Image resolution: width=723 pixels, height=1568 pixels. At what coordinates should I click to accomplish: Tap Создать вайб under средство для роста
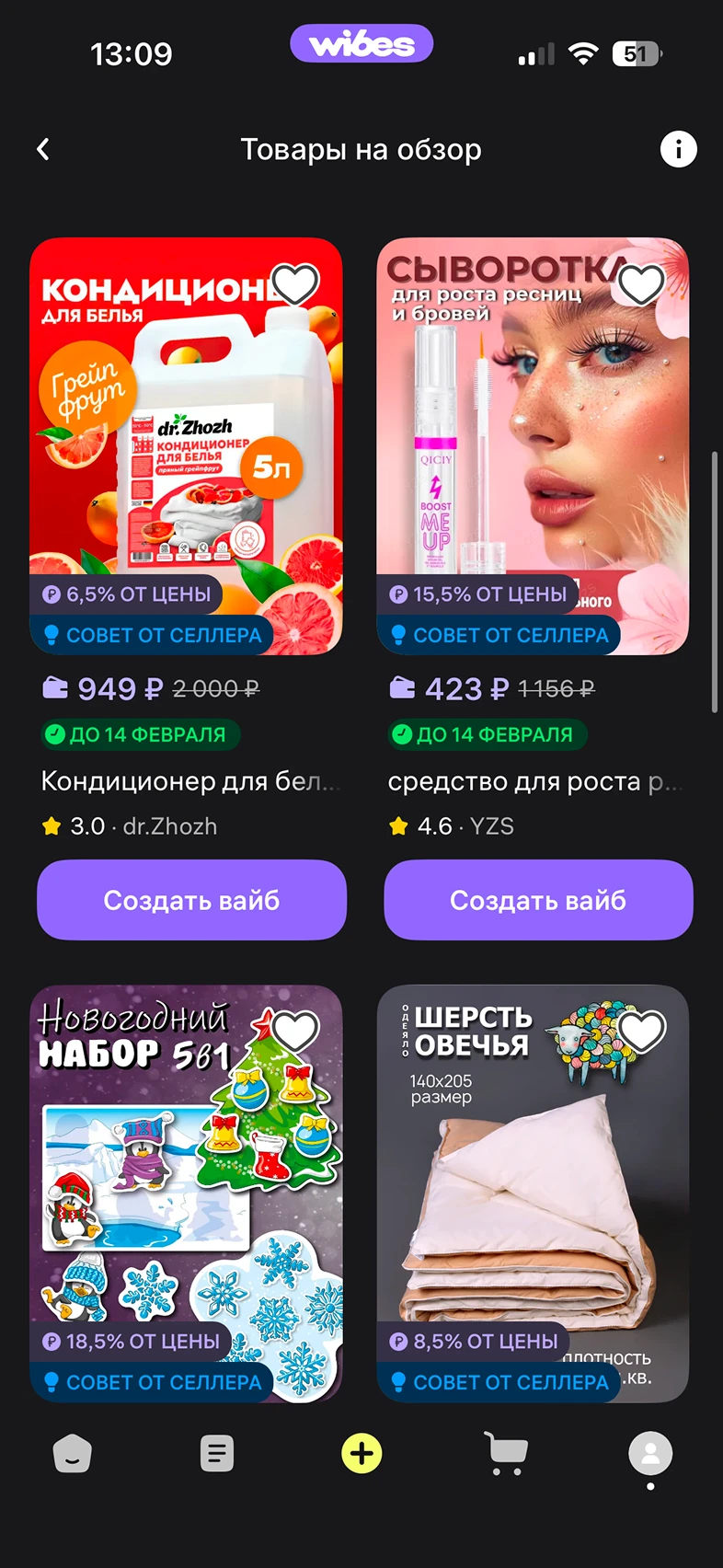(x=538, y=900)
